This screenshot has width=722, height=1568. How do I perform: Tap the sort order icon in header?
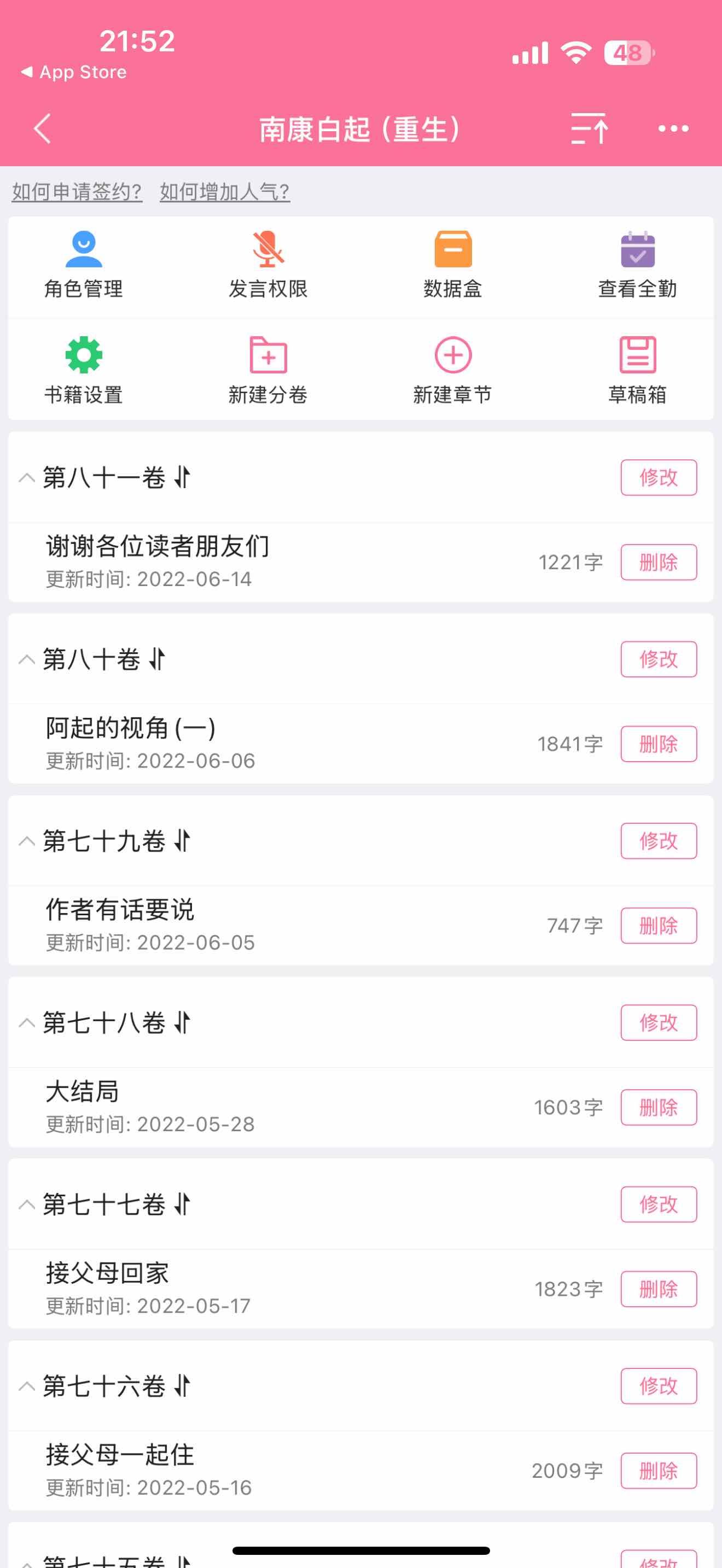tap(589, 128)
